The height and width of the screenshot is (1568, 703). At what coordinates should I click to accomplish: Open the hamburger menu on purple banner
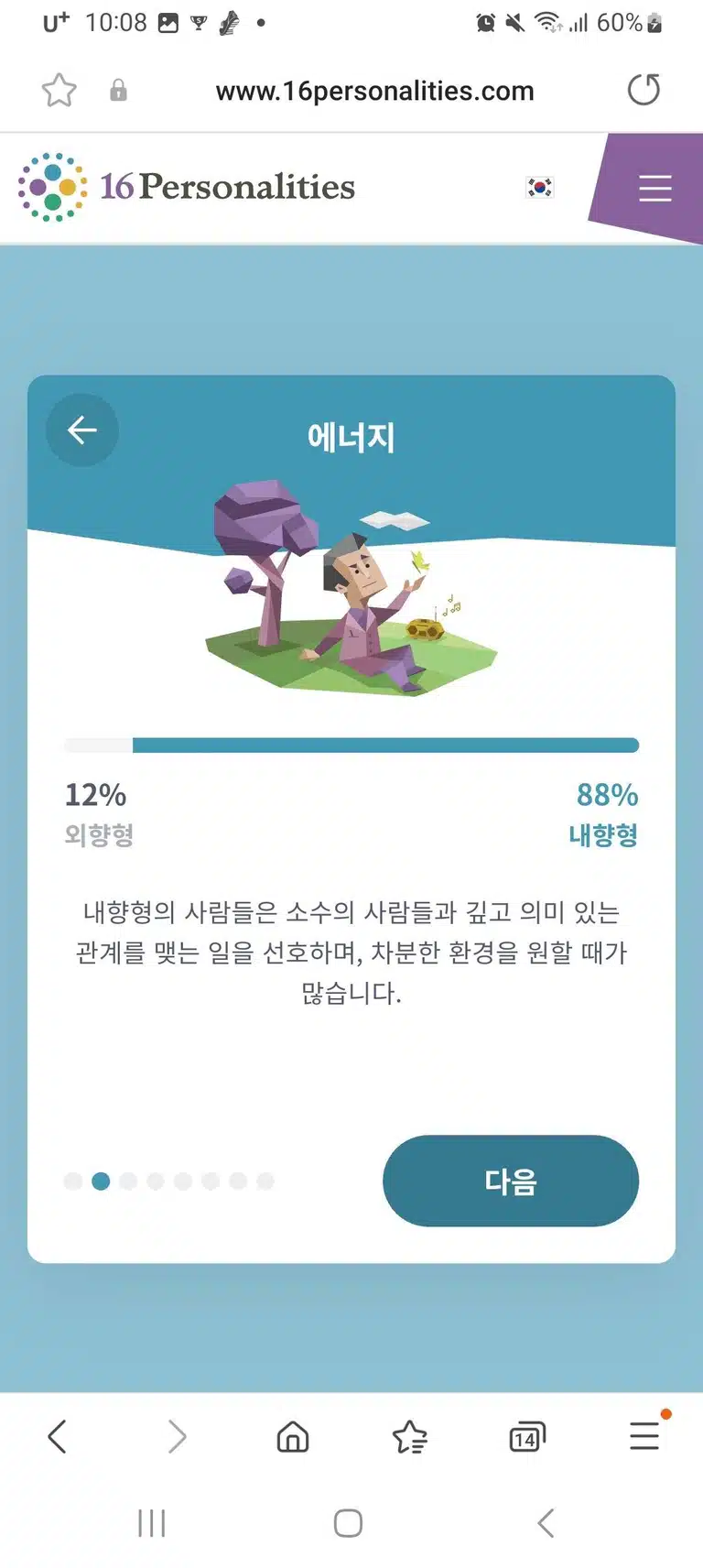pyautogui.click(x=655, y=188)
